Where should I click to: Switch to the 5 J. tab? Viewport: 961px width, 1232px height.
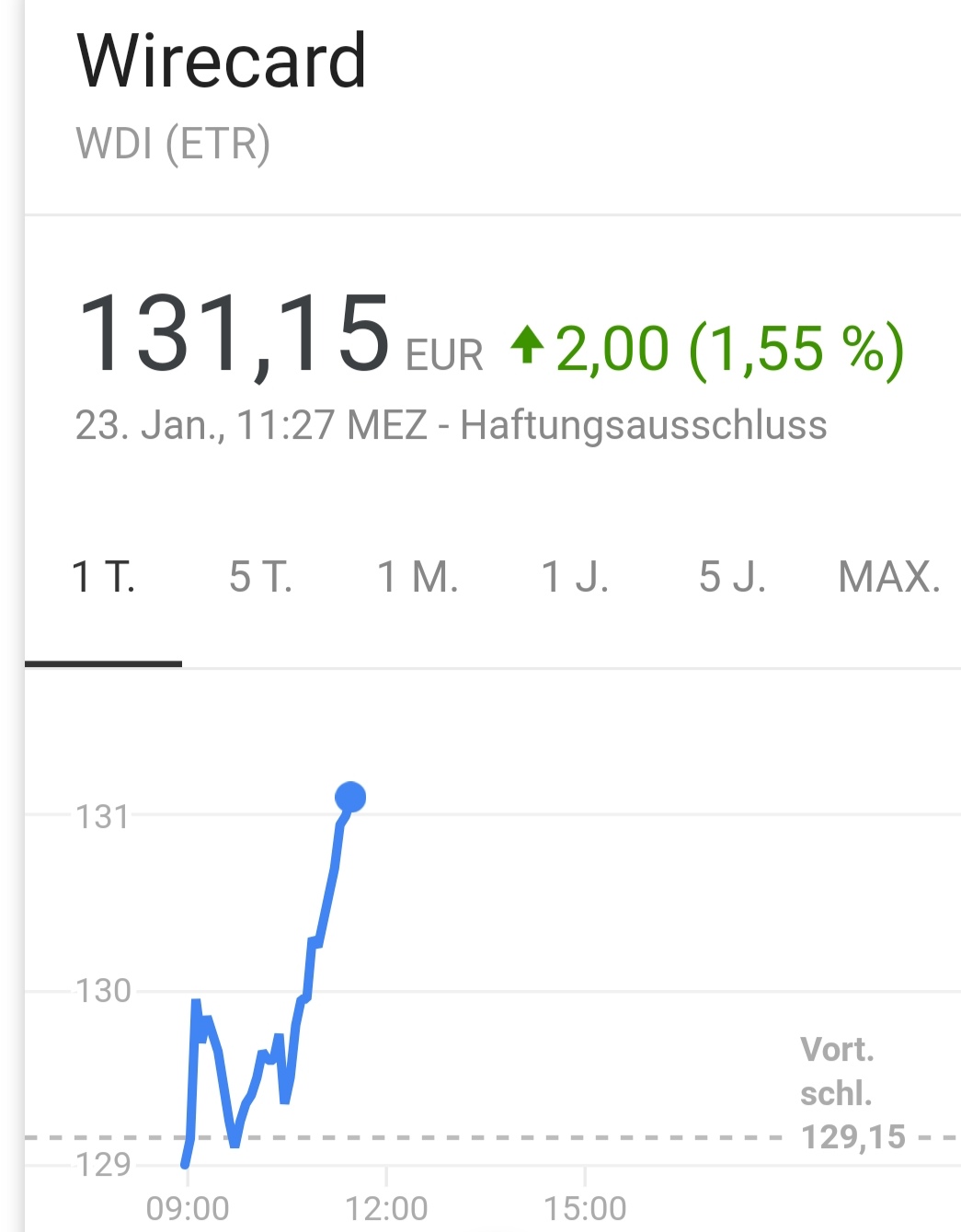(x=732, y=578)
